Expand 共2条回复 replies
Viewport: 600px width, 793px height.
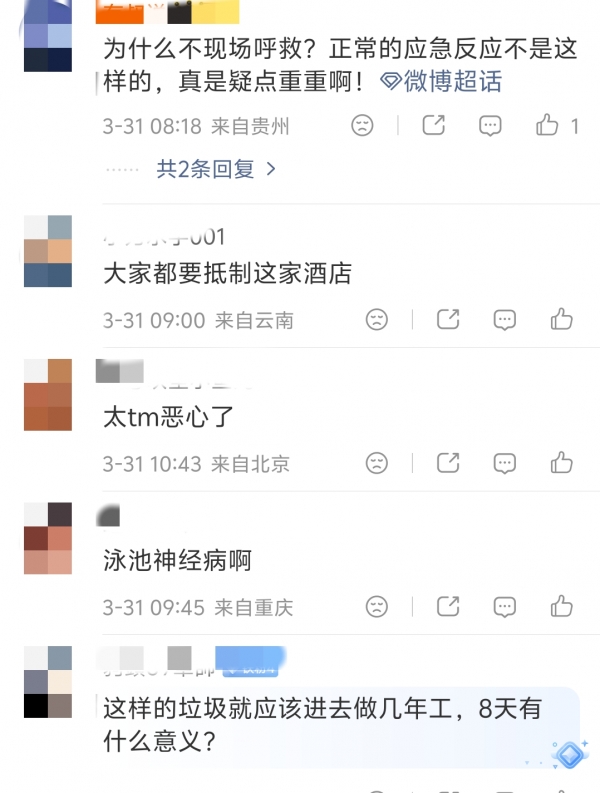pyautogui.click(x=215, y=169)
